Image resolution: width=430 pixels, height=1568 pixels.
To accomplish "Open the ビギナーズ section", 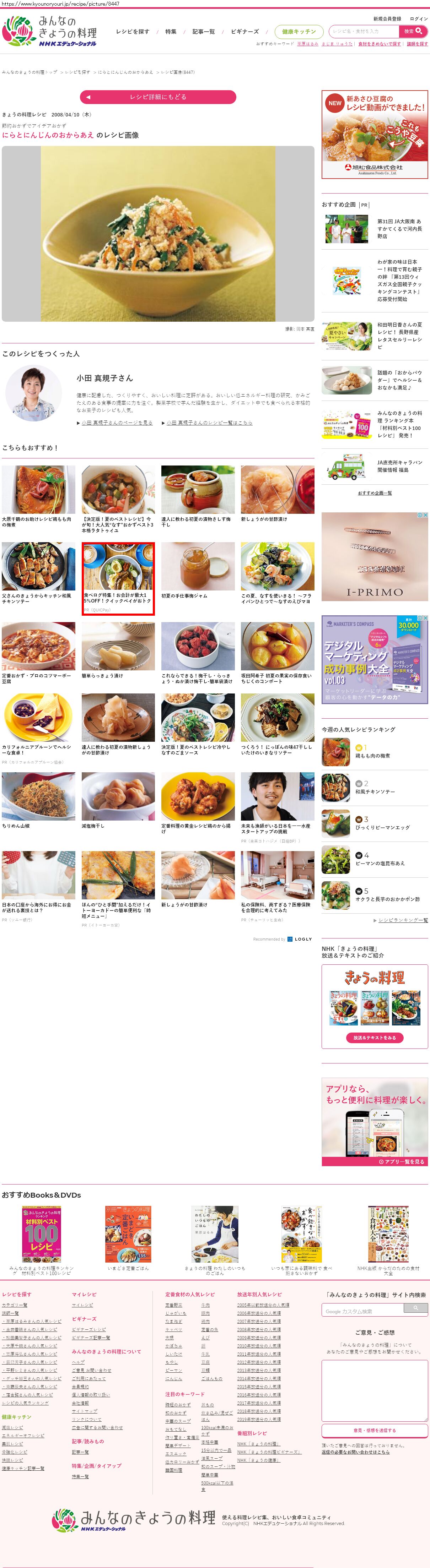I will (x=245, y=32).
